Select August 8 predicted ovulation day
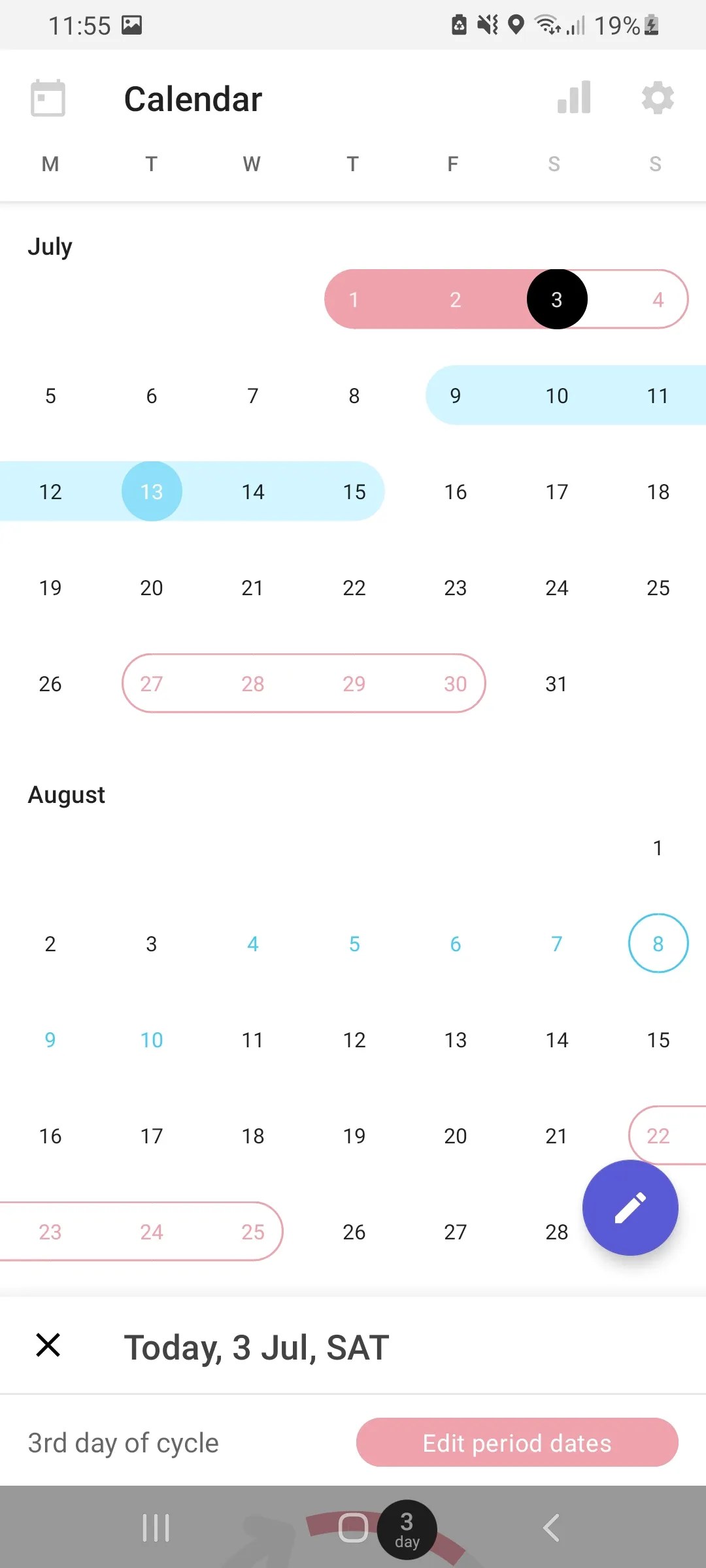The width and height of the screenshot is (706, 1568). [657, 943]
